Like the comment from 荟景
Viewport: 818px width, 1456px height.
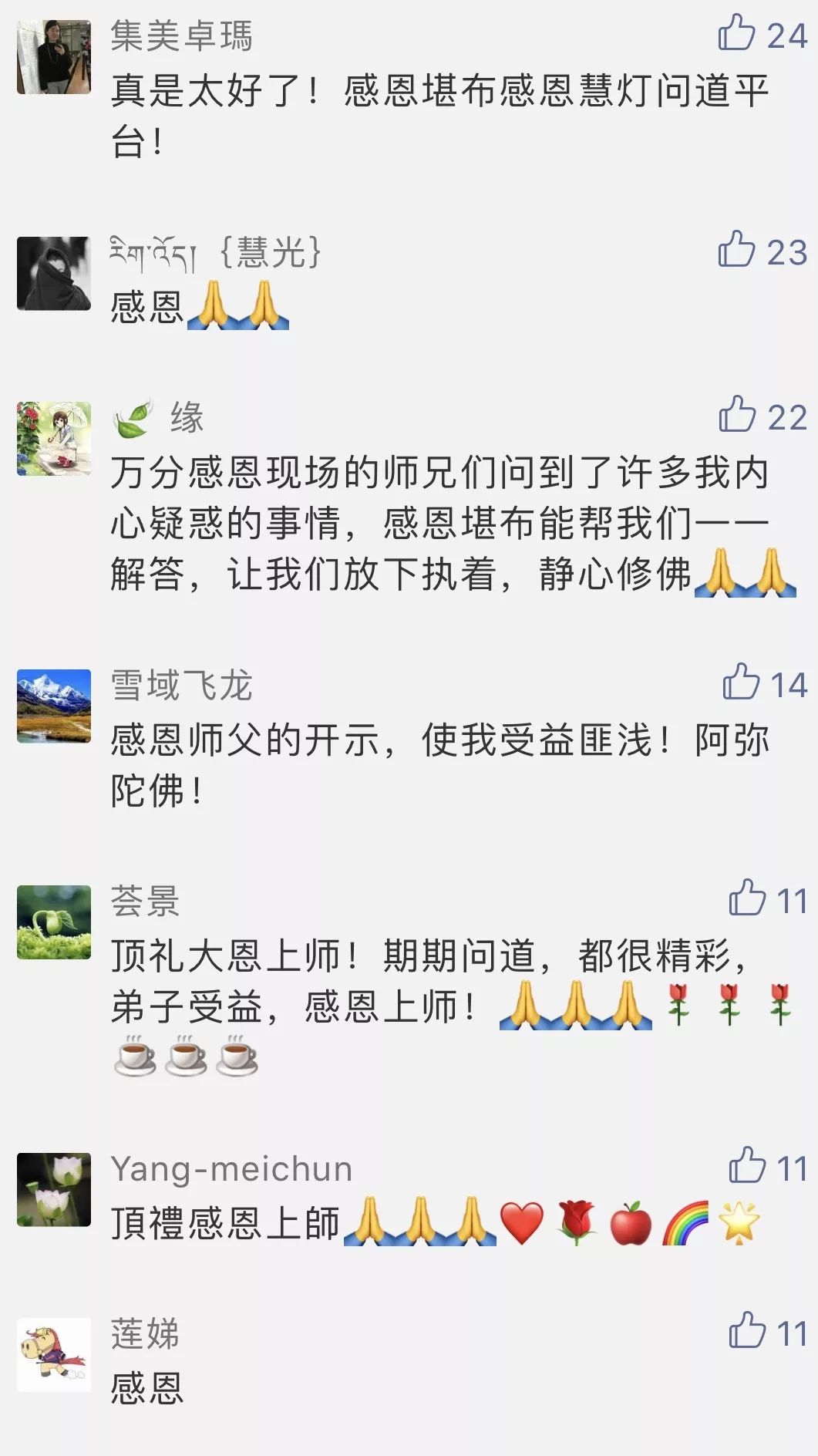[x=747, y=898]
